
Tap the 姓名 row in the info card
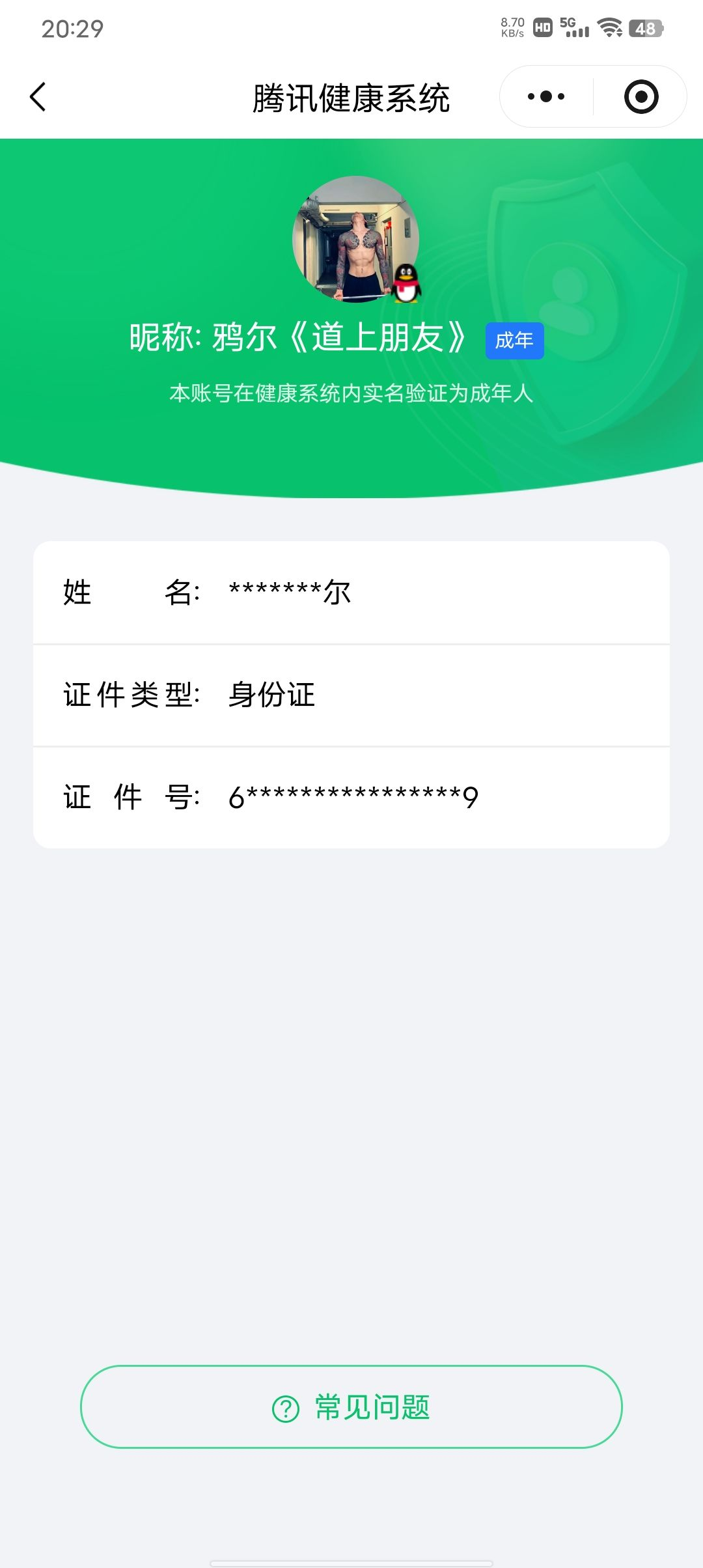click(351, 593)
